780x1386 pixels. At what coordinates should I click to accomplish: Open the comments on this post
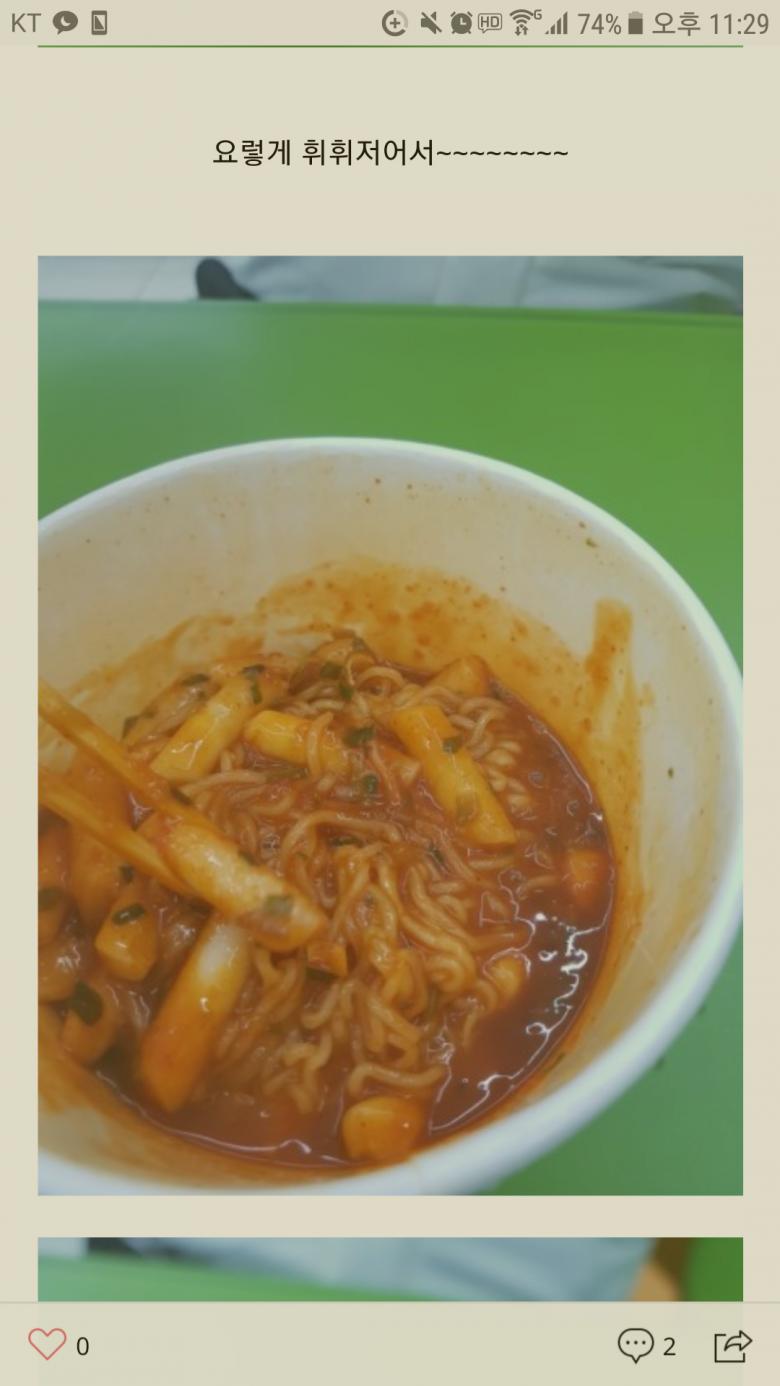(x=636, y=1345)
